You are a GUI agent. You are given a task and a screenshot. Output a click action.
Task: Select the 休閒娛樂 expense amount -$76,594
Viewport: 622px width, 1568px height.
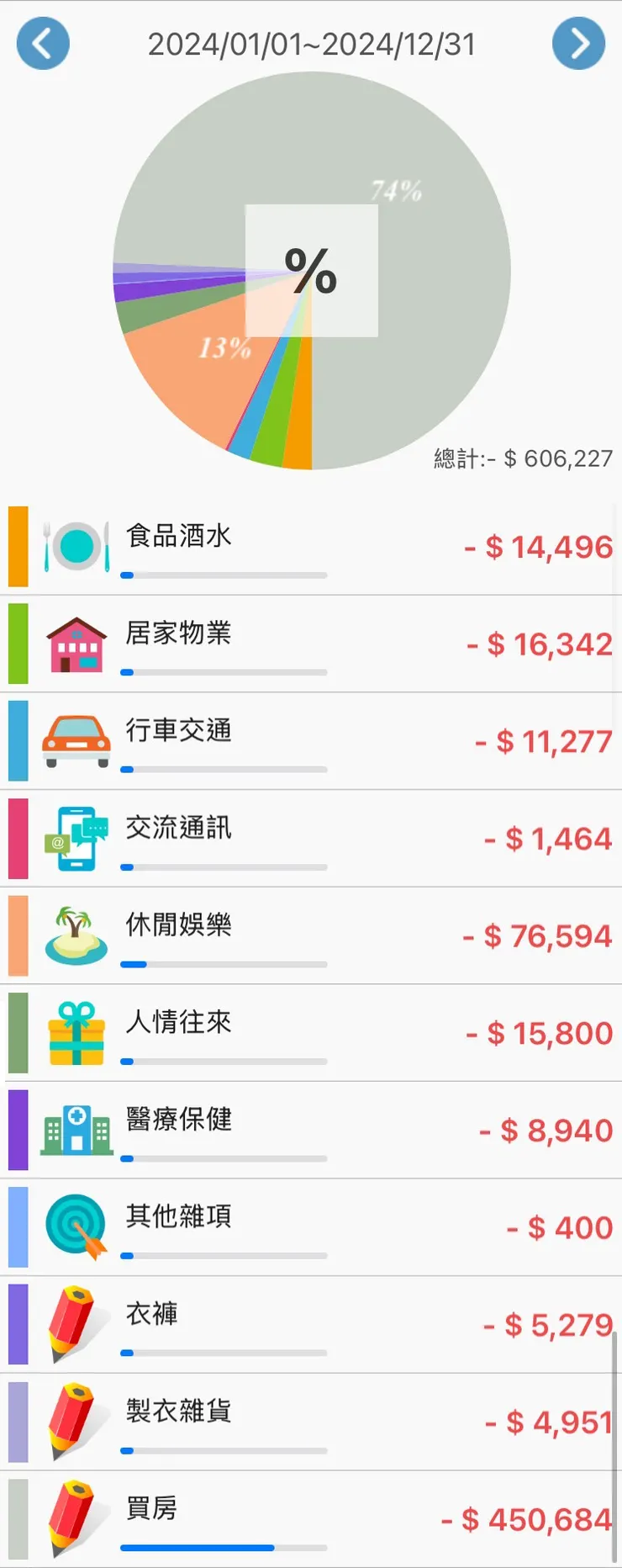pos(538,935)
